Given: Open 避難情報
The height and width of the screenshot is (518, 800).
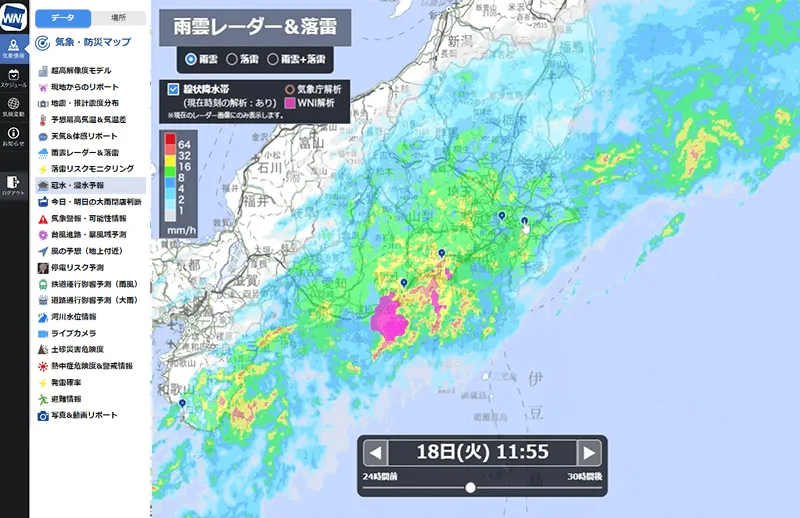Looking at the screenshot, I should 70,398.
